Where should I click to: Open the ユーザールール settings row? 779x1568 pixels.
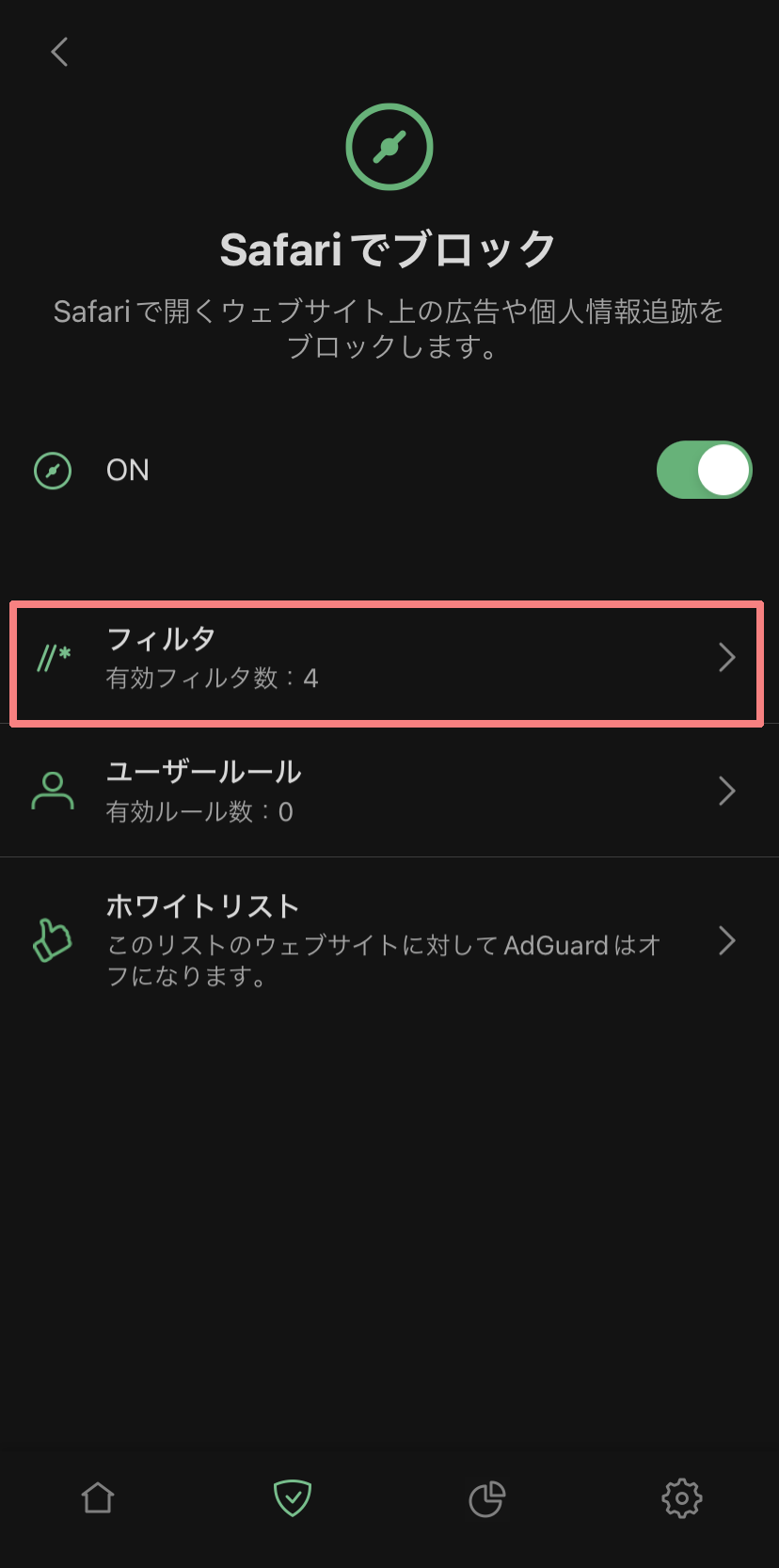[386, 791]
